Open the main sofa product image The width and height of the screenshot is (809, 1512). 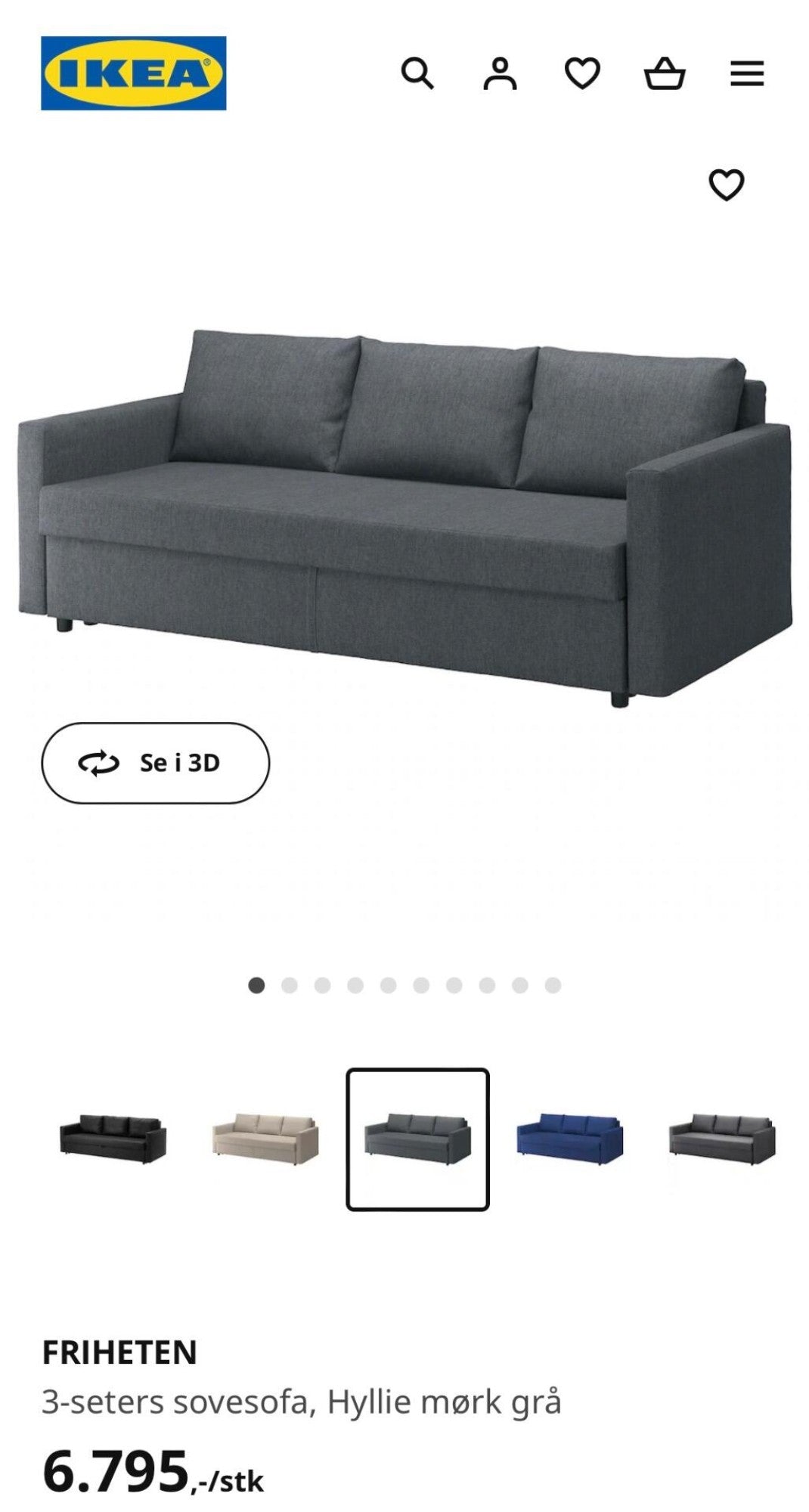(x=404, y=514)
